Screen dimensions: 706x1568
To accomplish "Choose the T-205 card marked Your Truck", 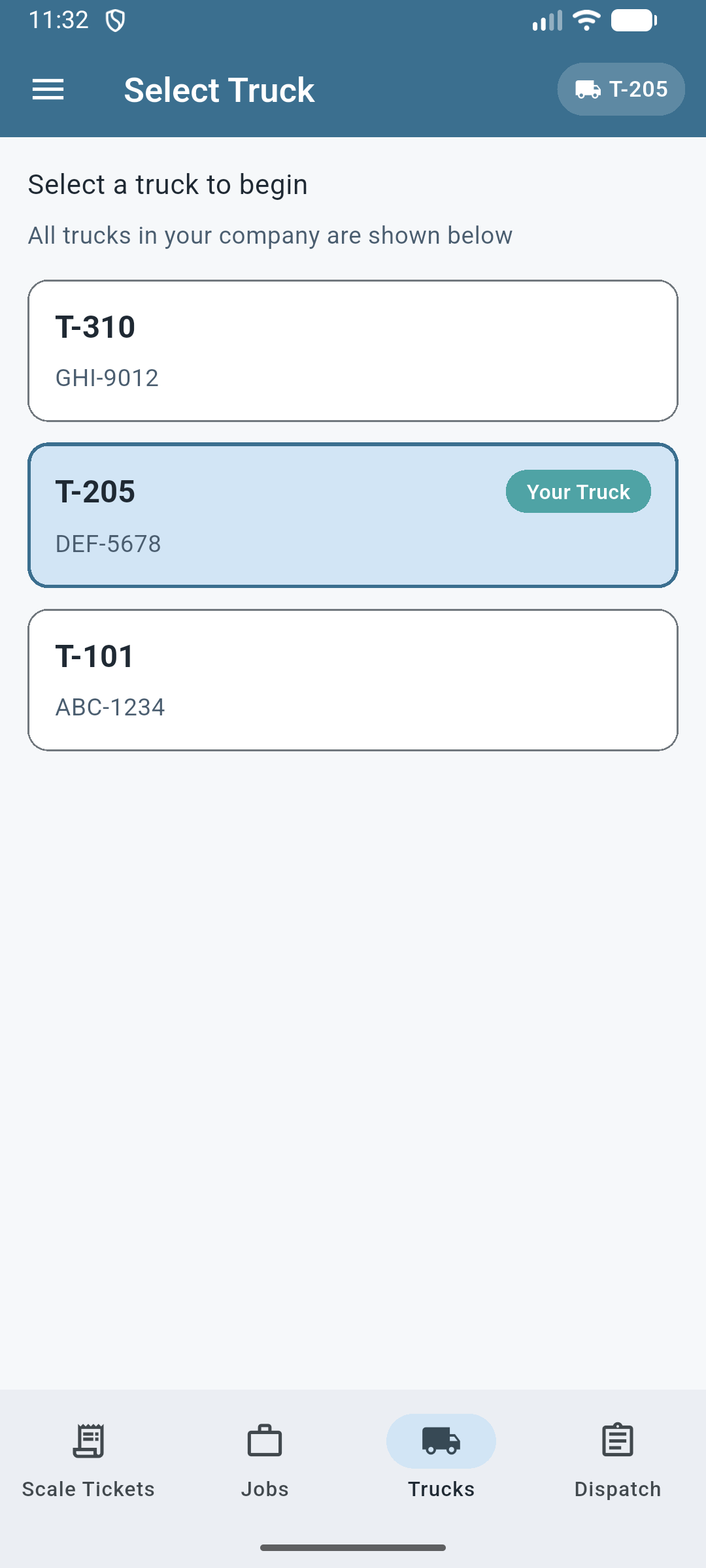I will (353, 515).
